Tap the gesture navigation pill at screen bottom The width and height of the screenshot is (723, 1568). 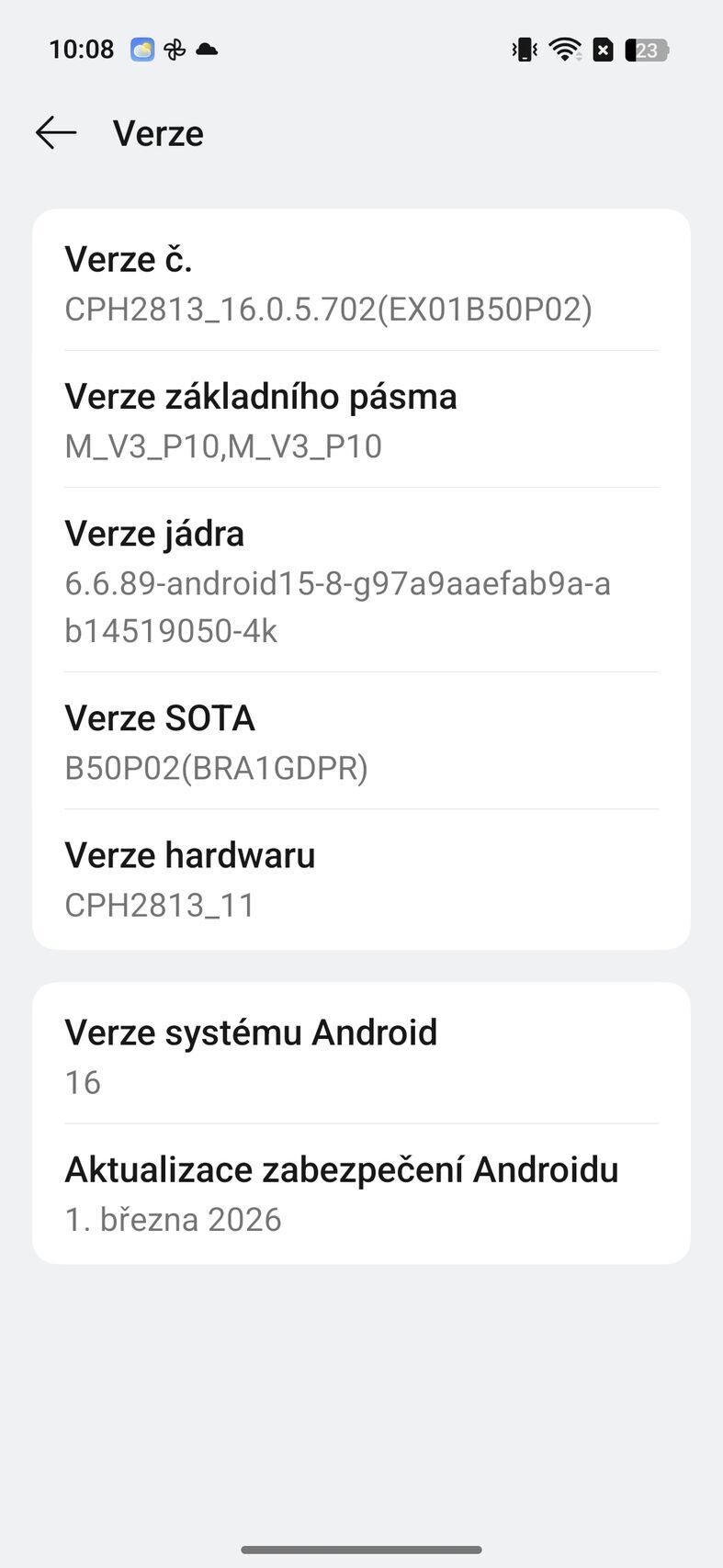361,1551
